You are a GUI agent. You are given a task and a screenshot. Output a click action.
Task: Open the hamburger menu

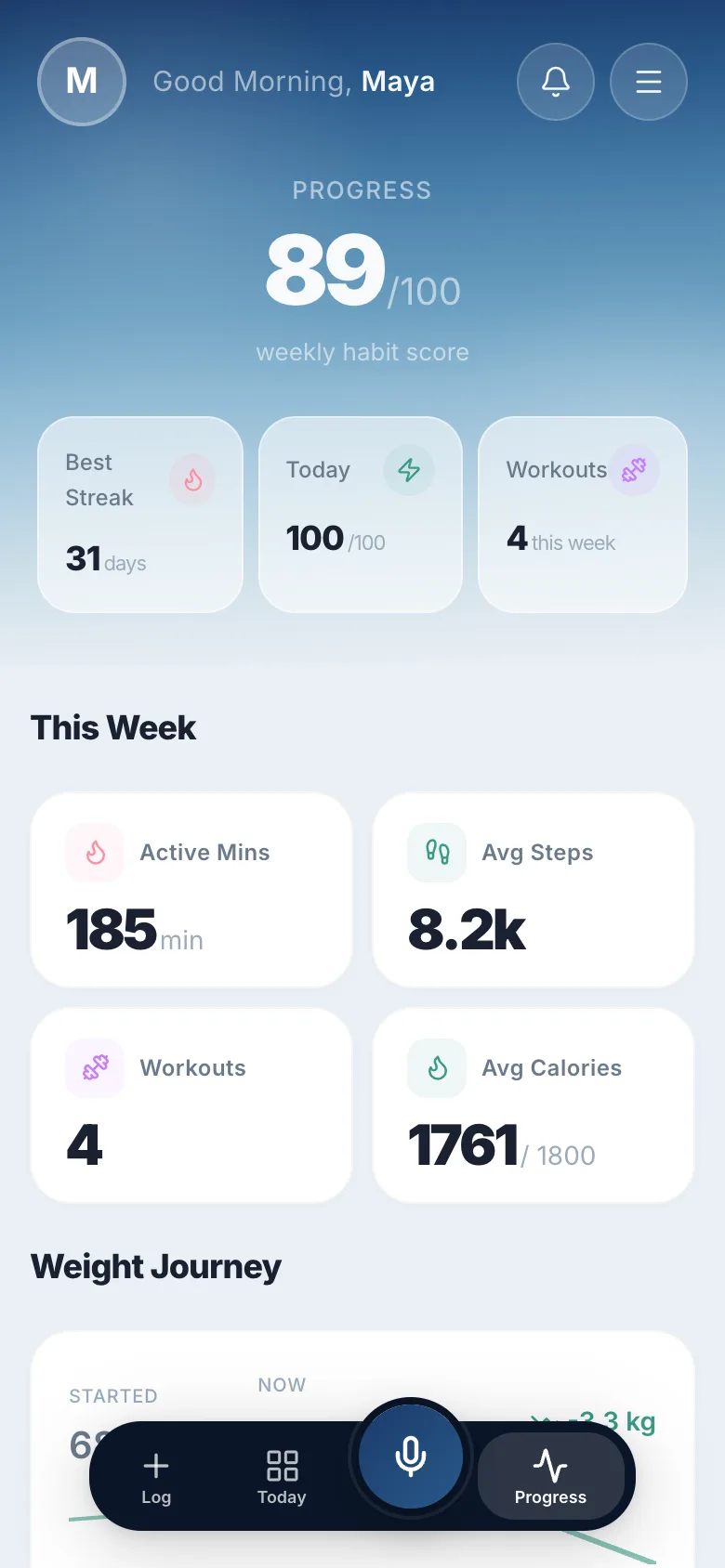point(649,82)
